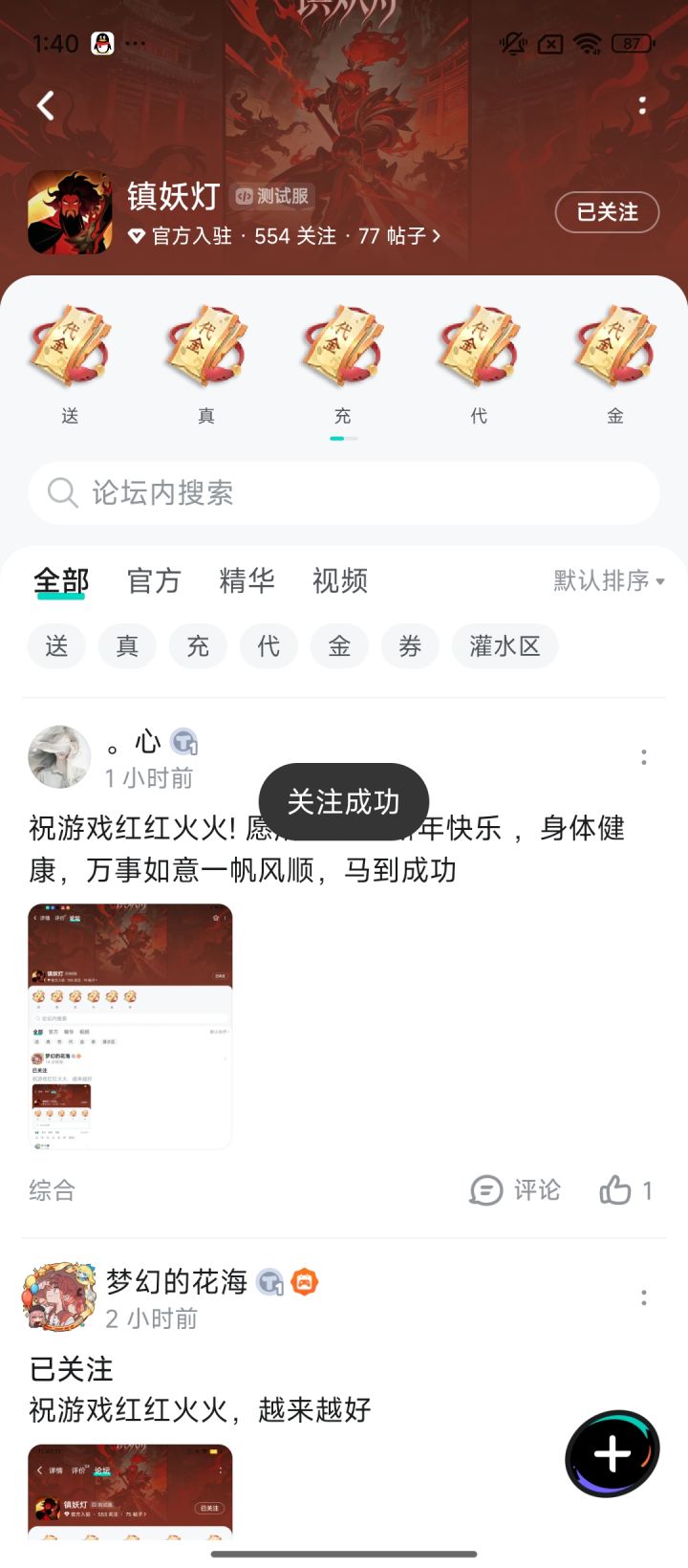This screenshot has width=688, height=1568.
Task: Expand the 默认排序 sort dropdown
Action: pyautogui.click(x=609, y=580)
